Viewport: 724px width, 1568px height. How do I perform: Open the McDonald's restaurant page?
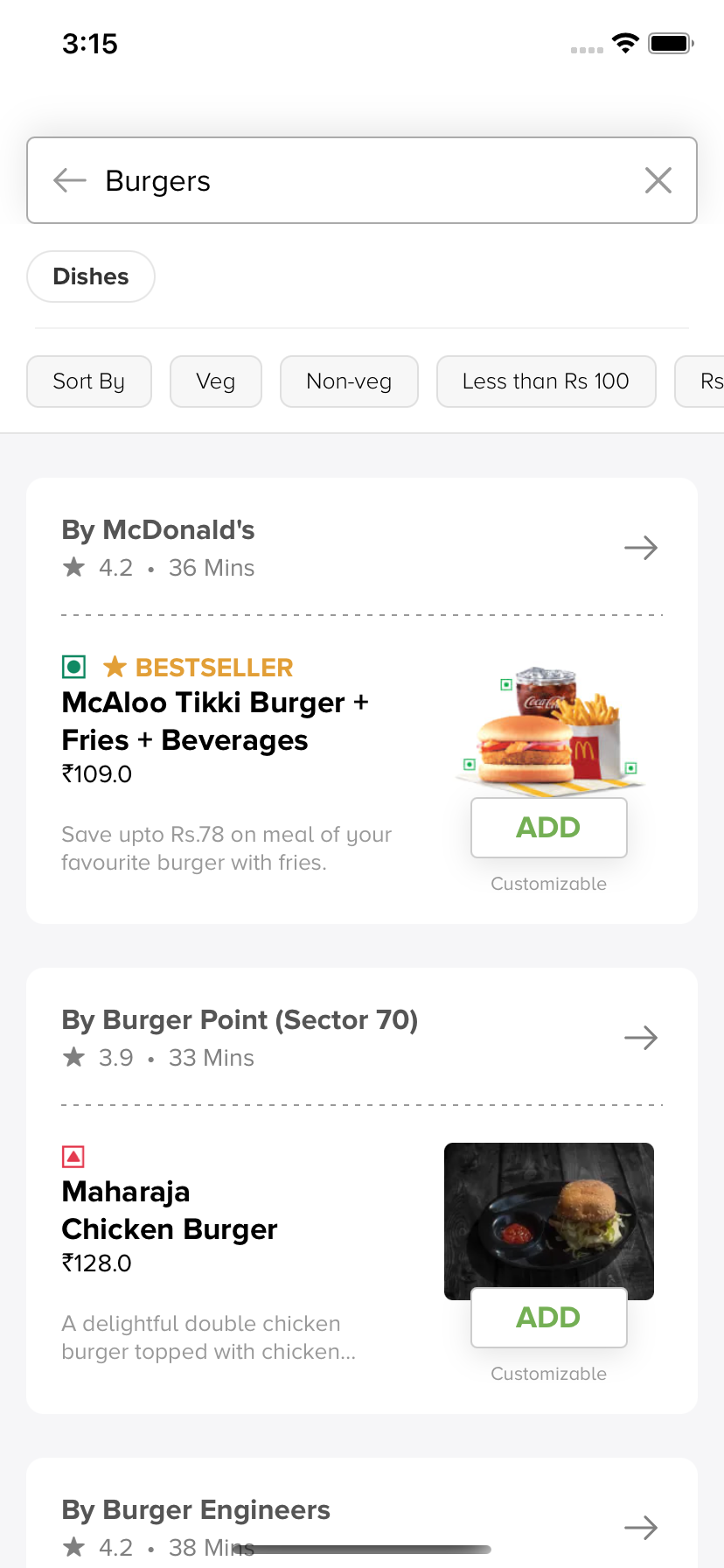[640, 548]
